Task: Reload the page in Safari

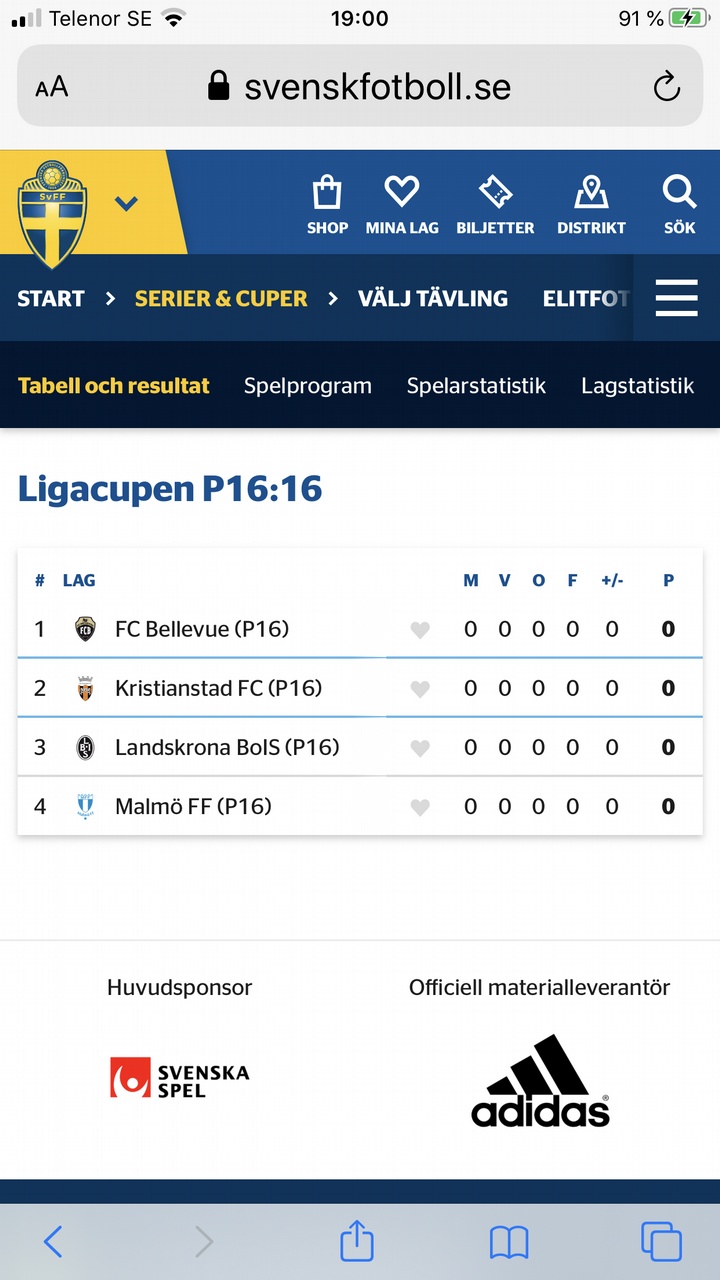Action: (x=666, y=87)
